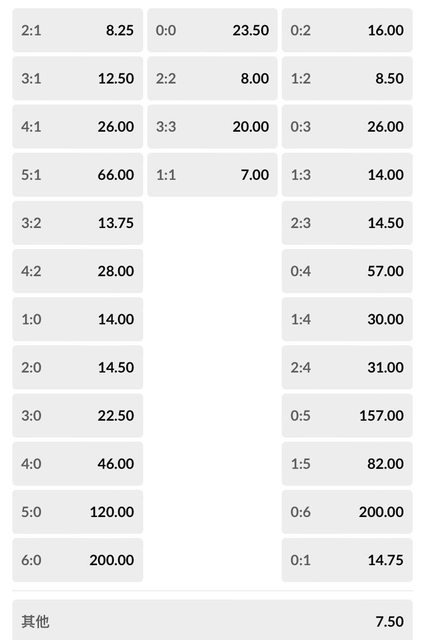Select the 0:4 score at 57.00
425x640 pixels.
347,271
